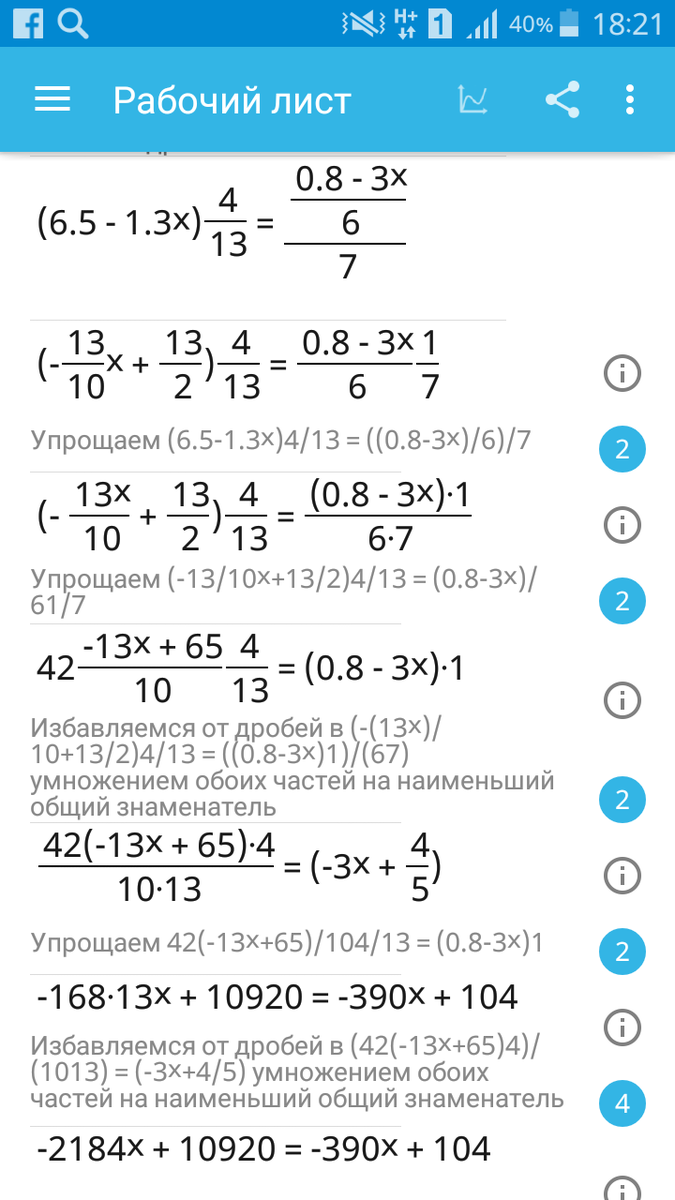The height and width of the screenshot is (1200, 675).
Task: Show info for the step with denominator 10·13
Action: point(622,872)
